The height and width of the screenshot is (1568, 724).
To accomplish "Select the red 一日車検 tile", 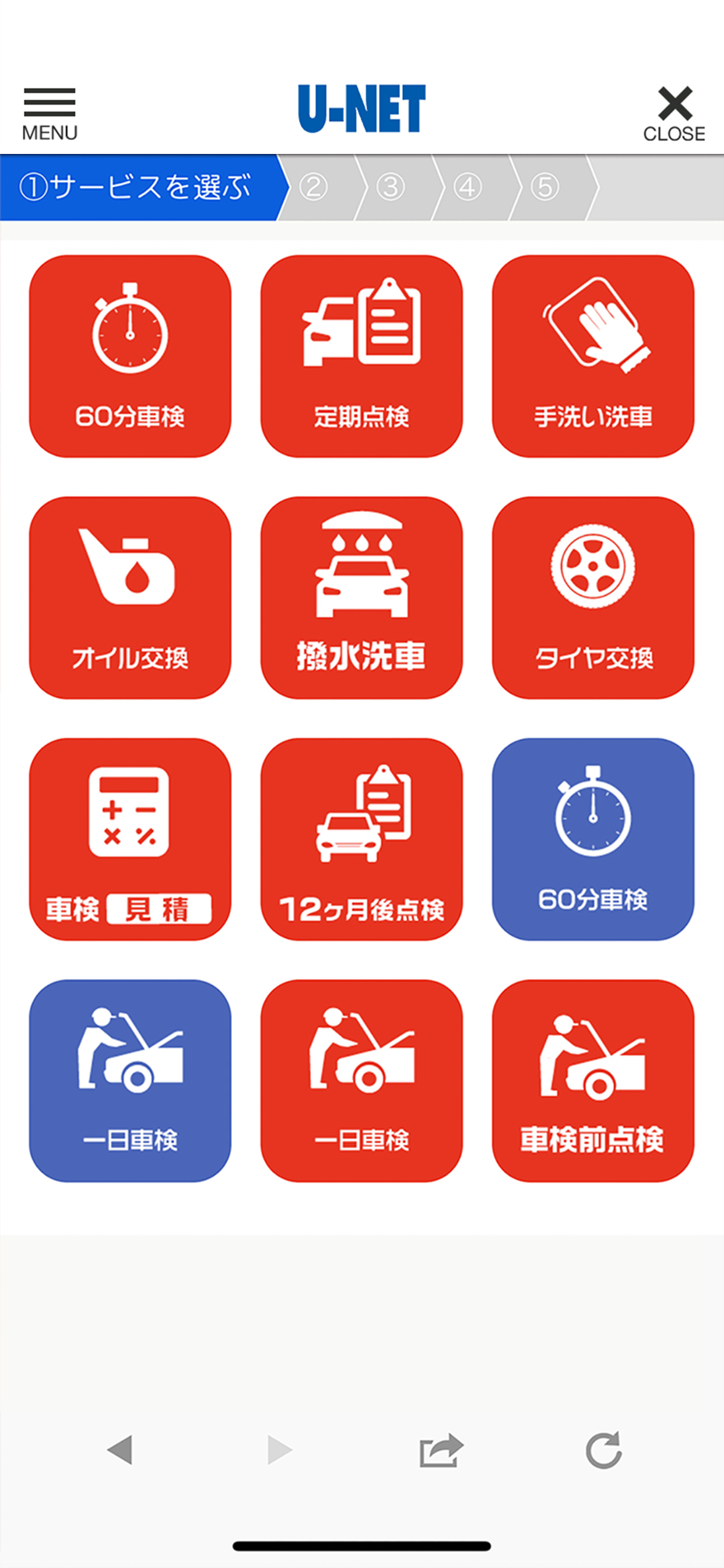I will [361, 1080].
